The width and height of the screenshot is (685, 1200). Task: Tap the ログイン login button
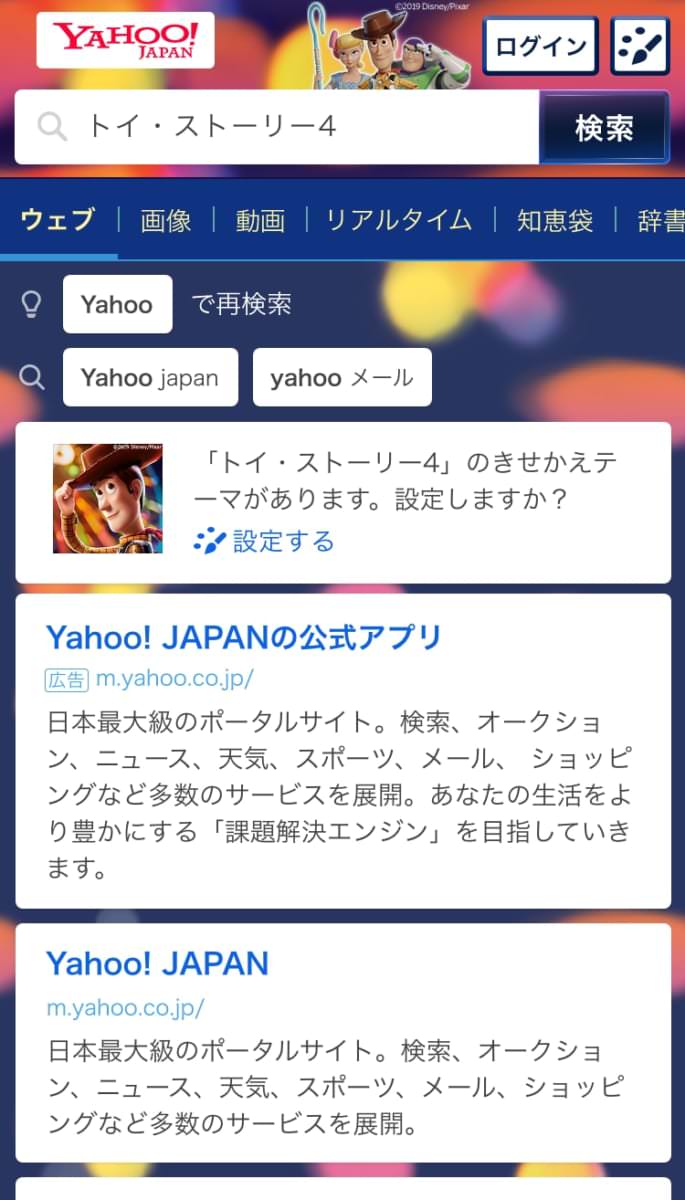tap(540, 46)
